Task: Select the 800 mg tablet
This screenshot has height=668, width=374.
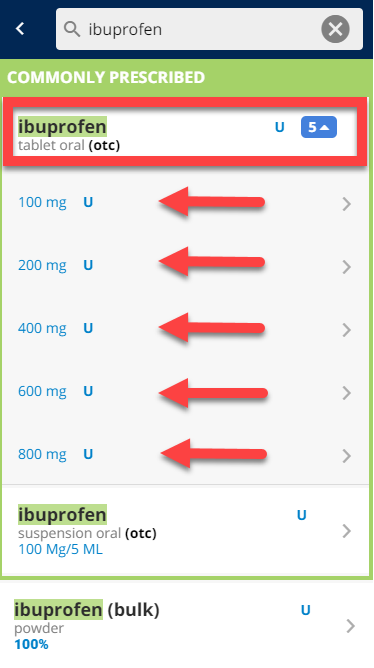Action: (x=186, y=455)
